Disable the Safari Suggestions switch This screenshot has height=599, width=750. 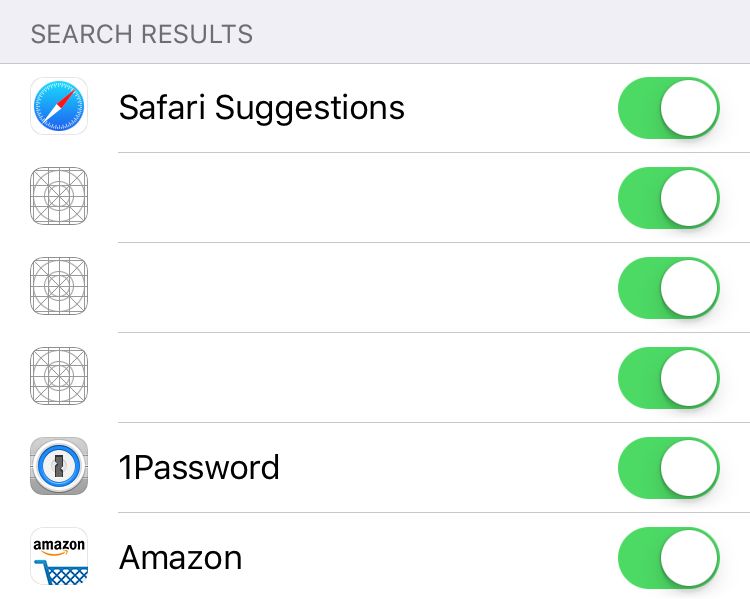coord(669,108)
